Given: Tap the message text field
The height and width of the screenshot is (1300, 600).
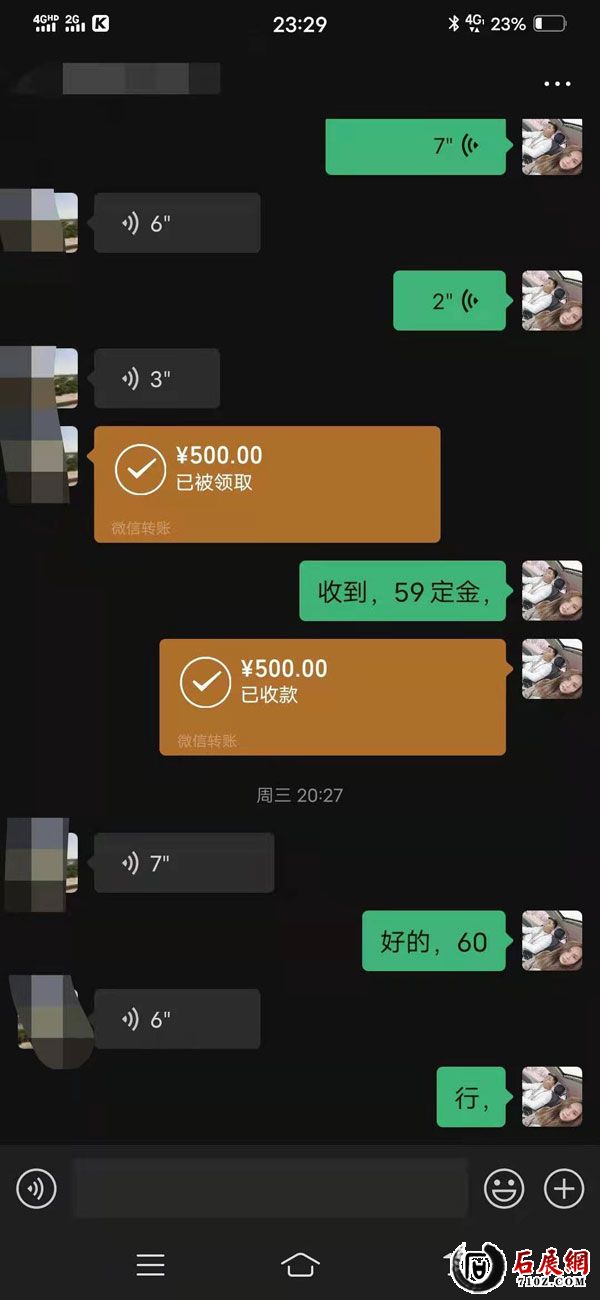Looking at the screenshot, I should point(270,1189).
